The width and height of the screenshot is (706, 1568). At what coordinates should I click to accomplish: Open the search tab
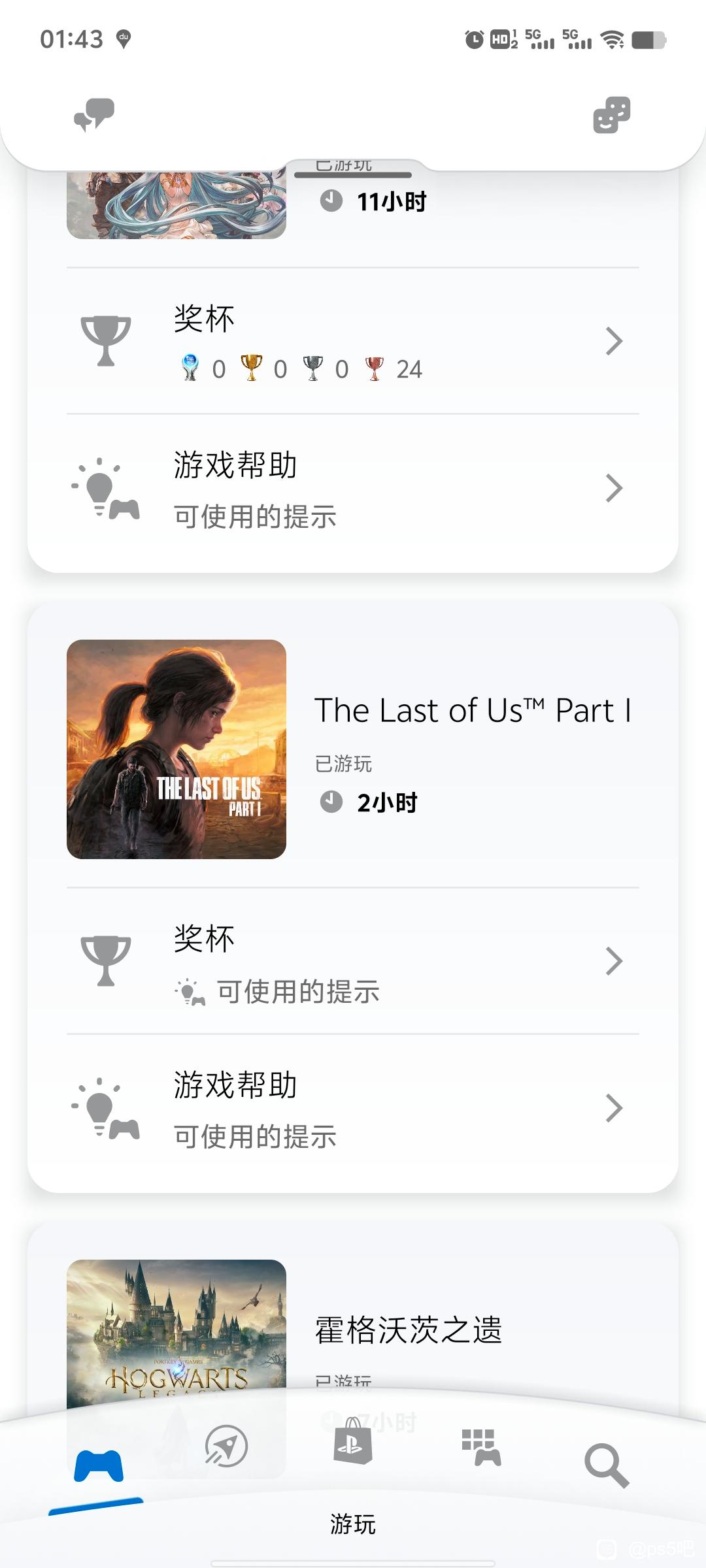[607, 1466]
